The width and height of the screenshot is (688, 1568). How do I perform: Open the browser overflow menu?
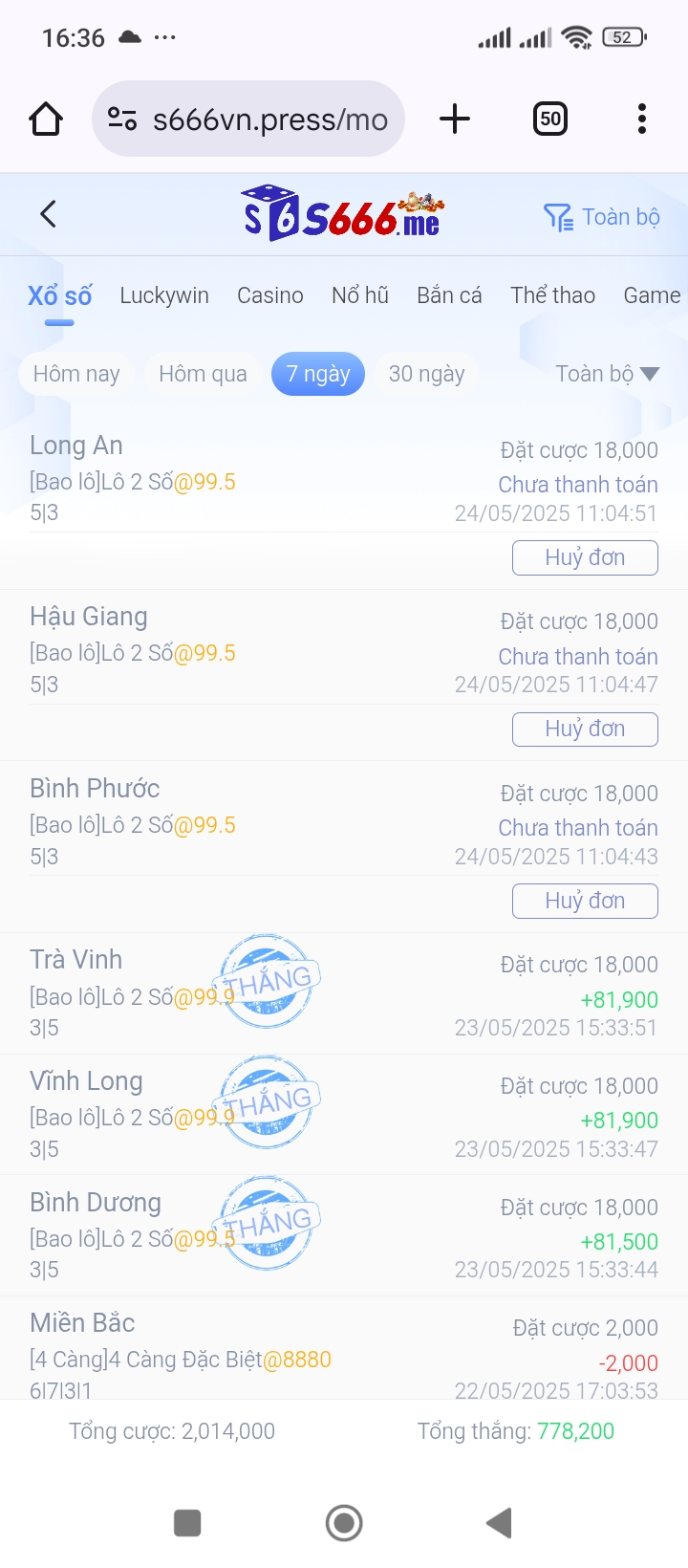pyautogui.click(x=642, y=120)
